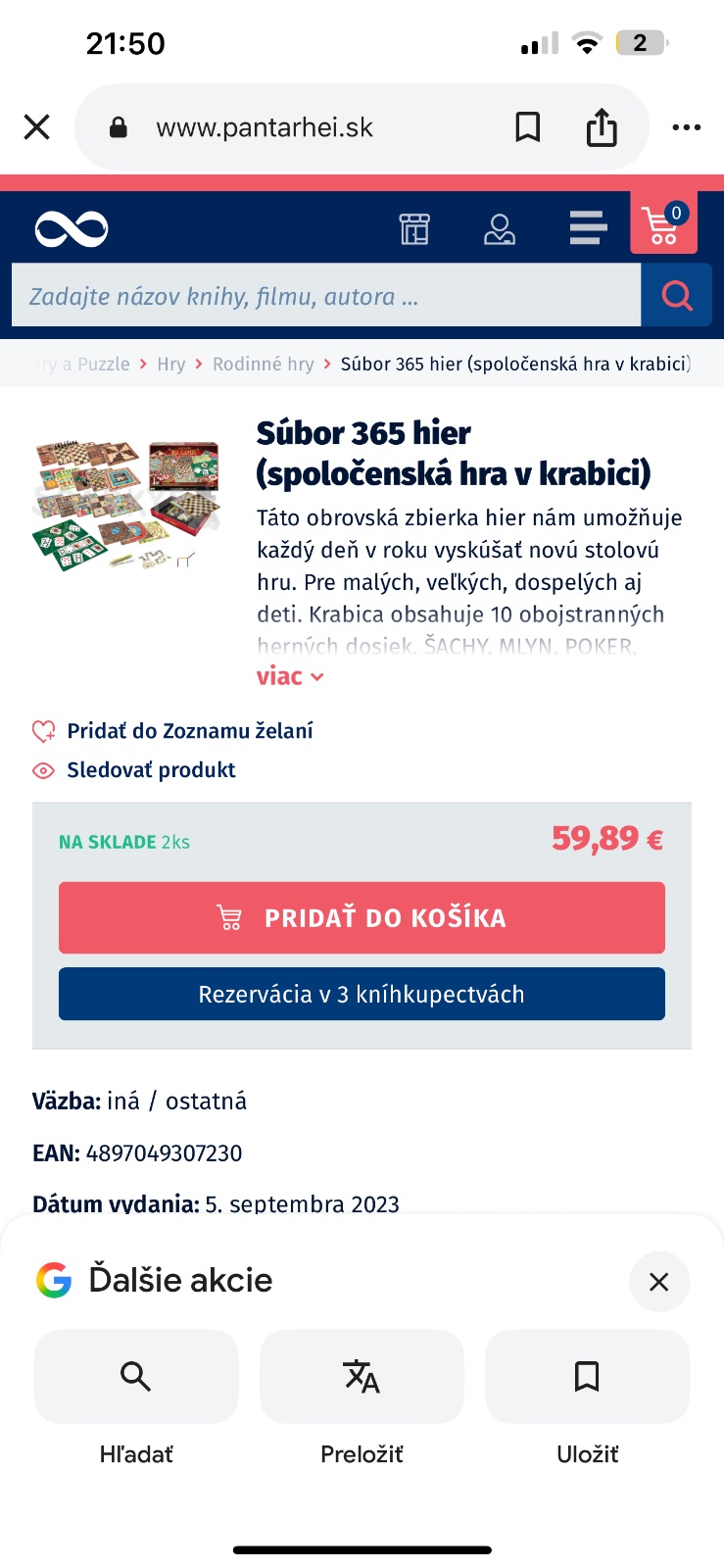
Task: Open the browser overflow menu
Action: point(686,127)
